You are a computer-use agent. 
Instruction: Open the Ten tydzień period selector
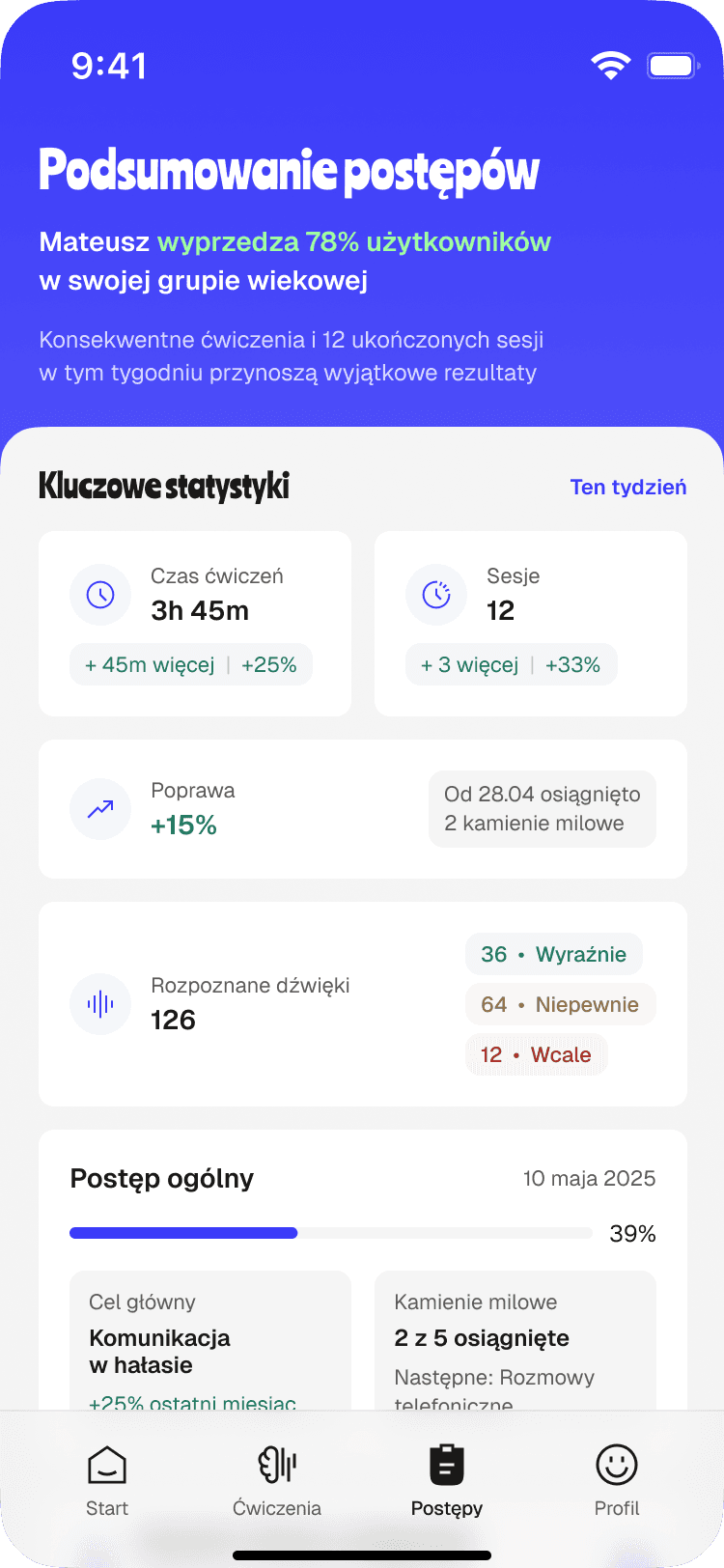click(627, 487)
